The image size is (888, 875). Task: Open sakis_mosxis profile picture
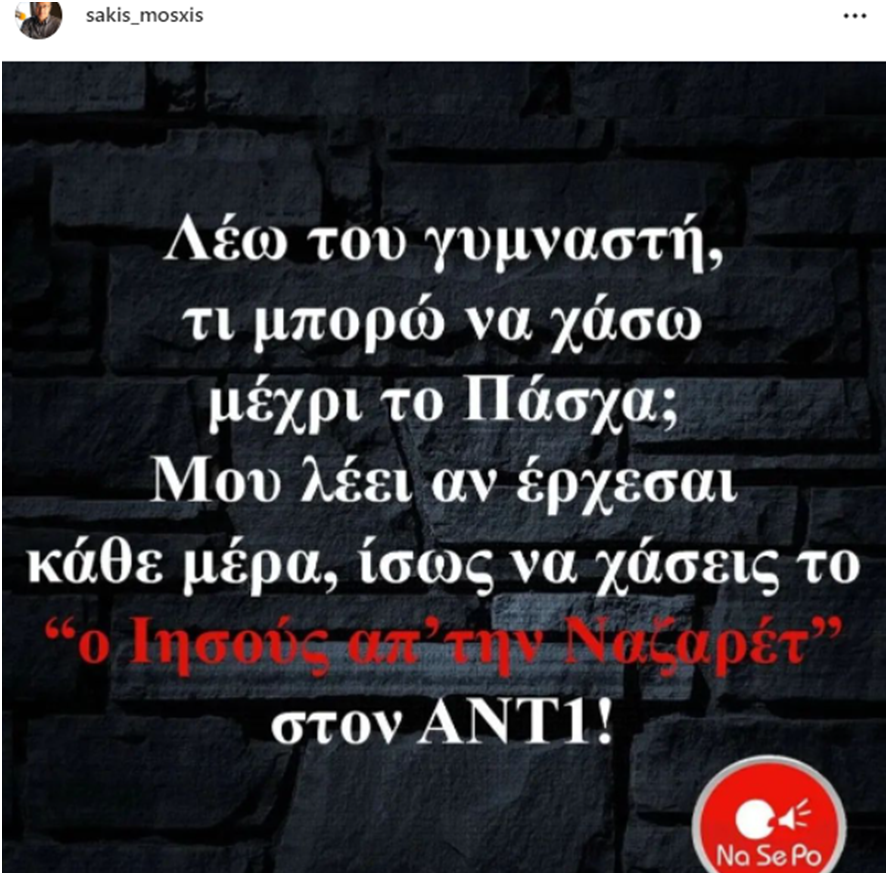[41, 19]
